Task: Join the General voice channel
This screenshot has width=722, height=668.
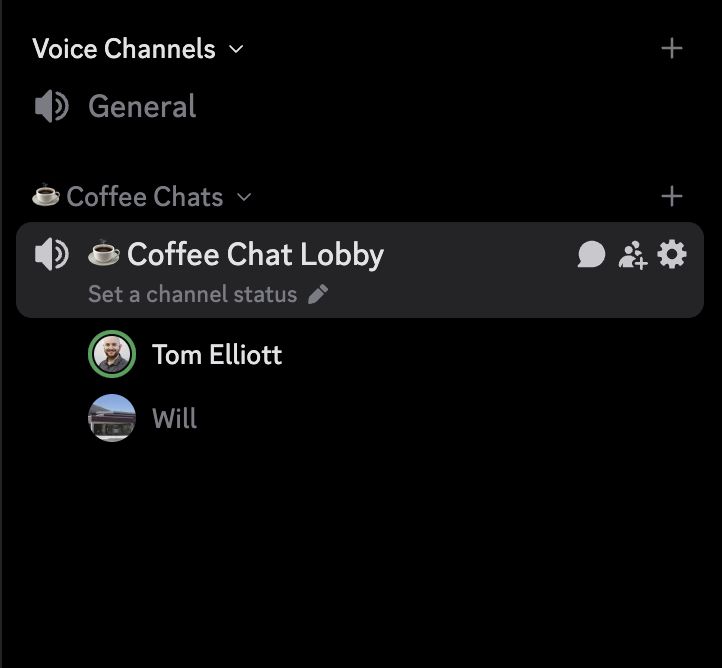Action: click(141, 107)
